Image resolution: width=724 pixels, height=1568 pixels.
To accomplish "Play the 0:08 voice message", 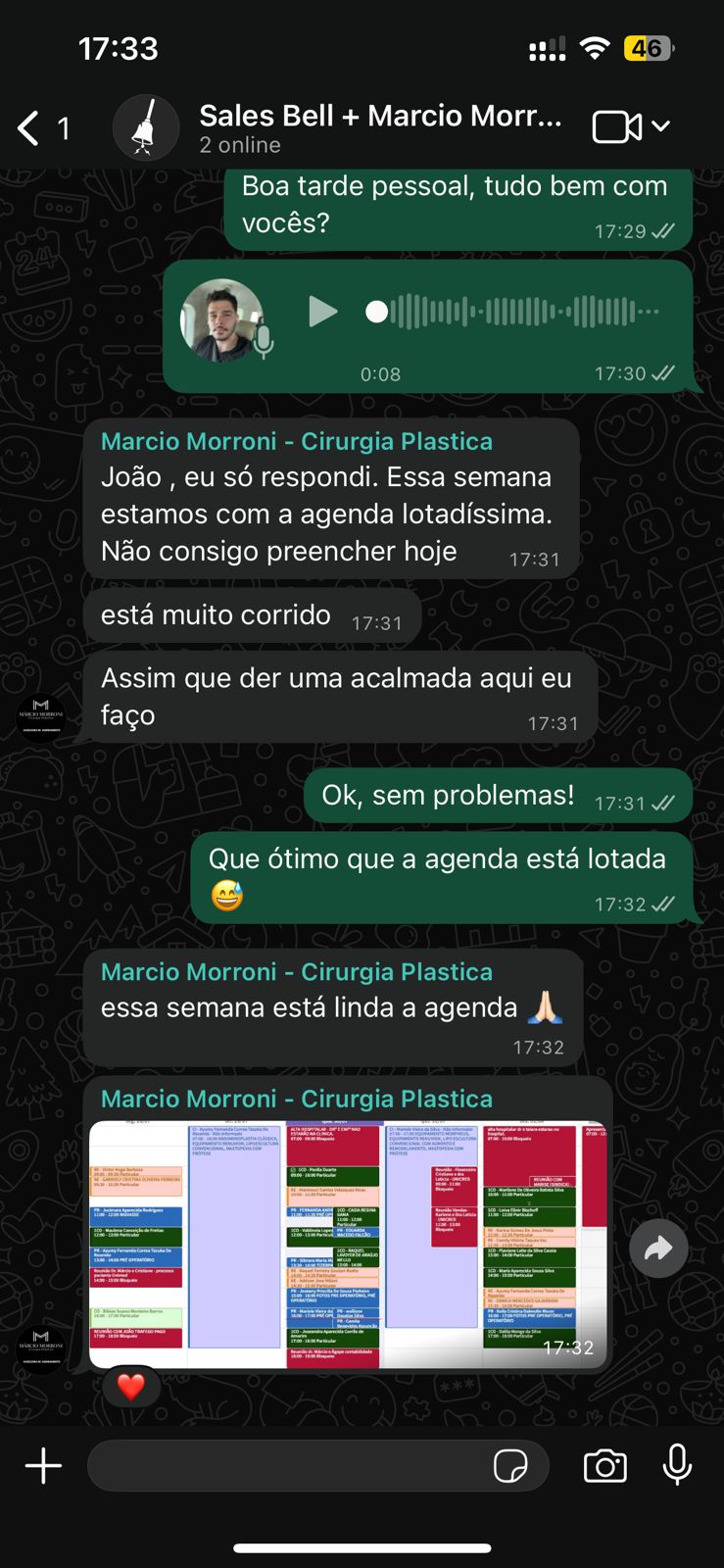I will 322,312.
